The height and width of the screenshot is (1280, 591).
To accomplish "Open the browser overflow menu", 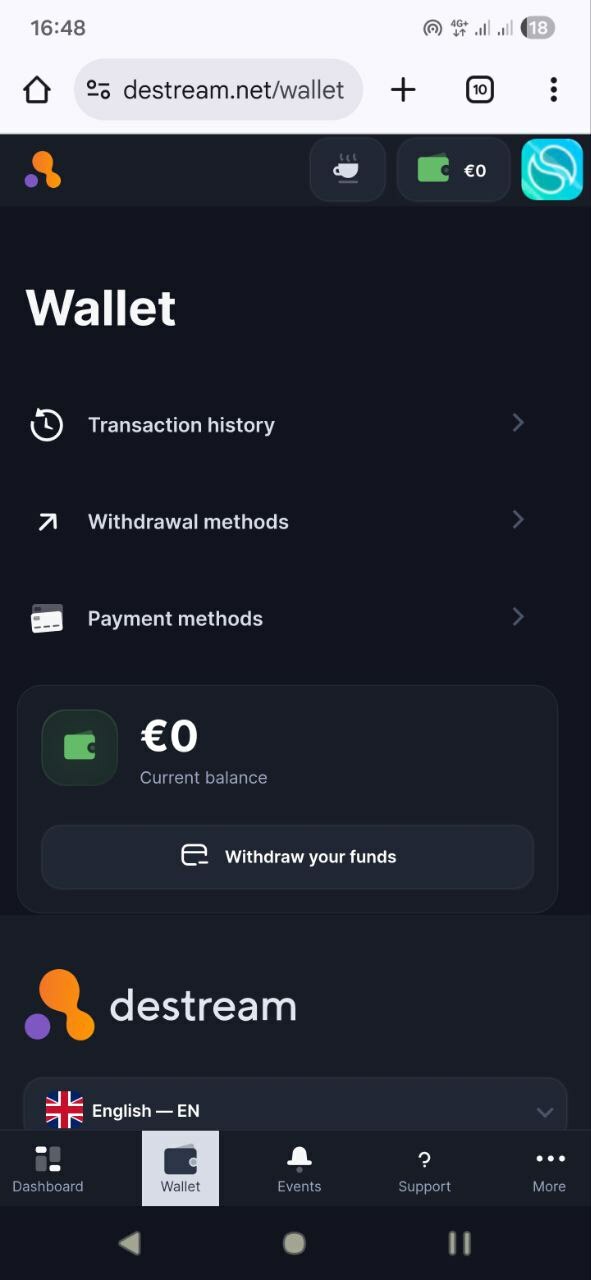I will click(553, 90).
